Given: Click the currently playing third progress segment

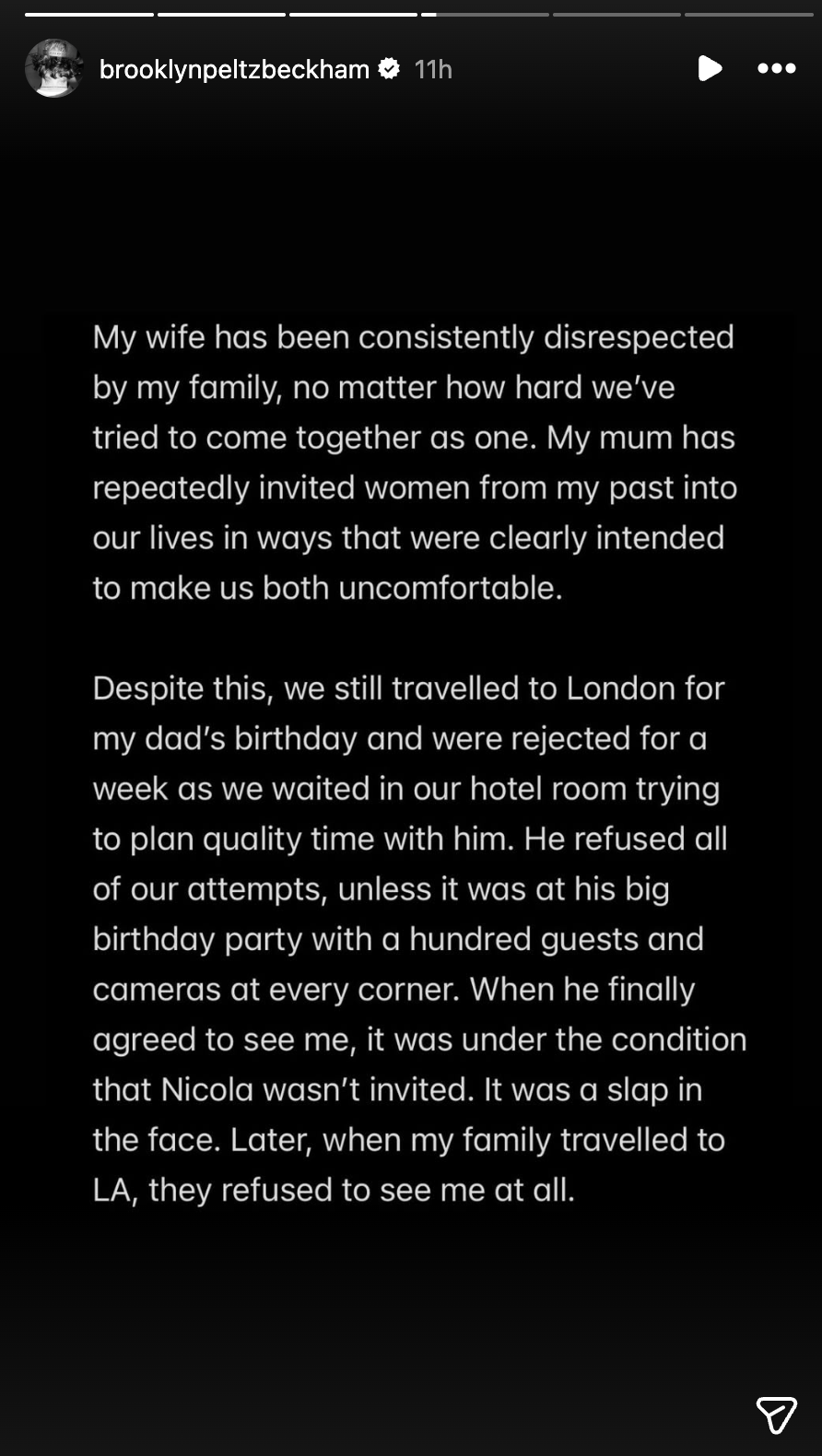Looking at the screenshot, I should click(353, 14).
